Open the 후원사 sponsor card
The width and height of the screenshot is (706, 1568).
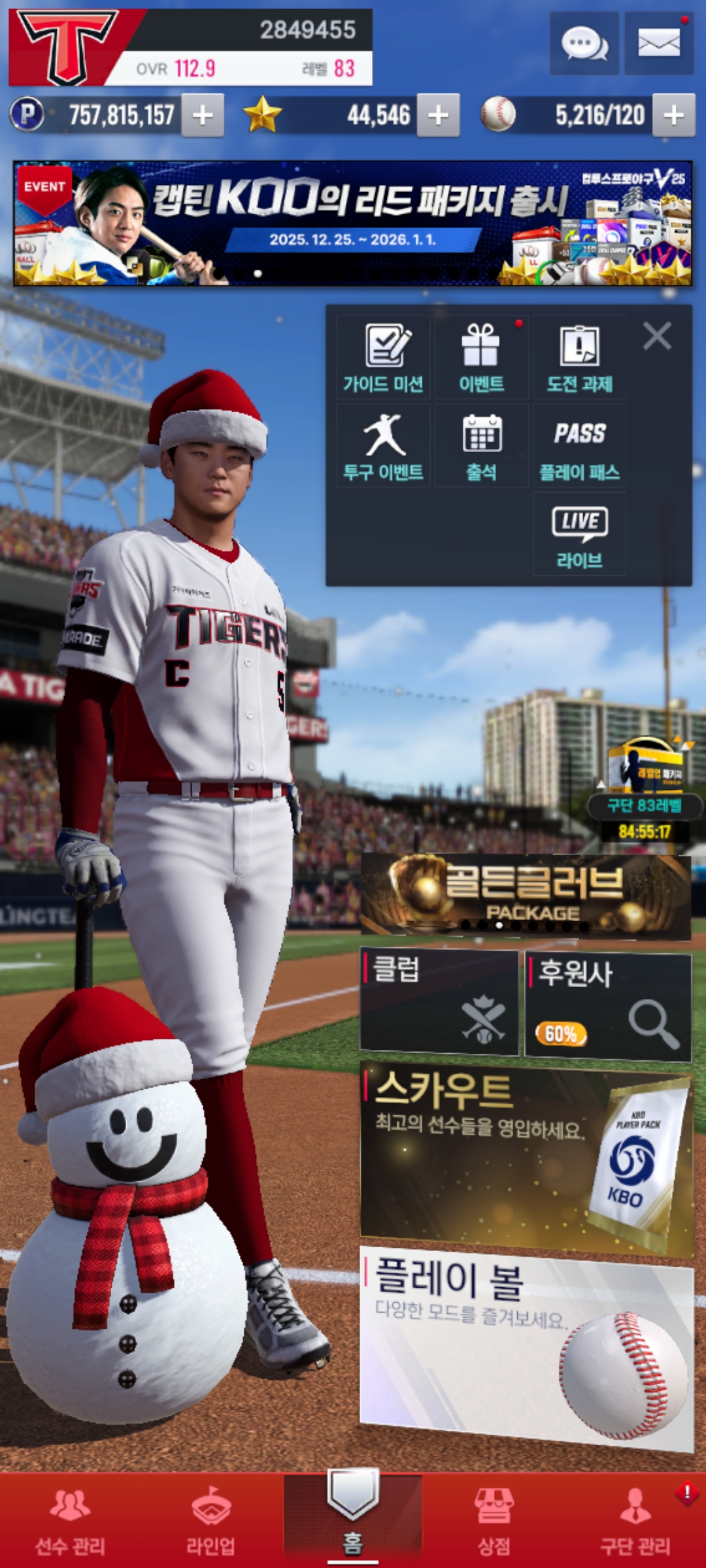tap(608, 1006)
